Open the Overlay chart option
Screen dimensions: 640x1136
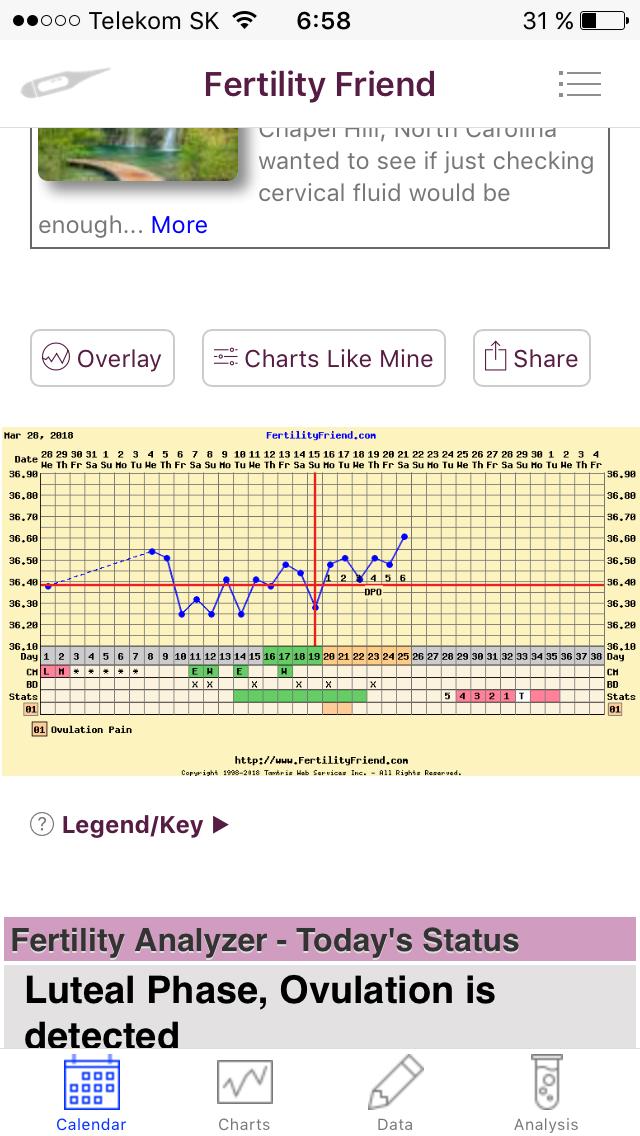click(102, 358)
